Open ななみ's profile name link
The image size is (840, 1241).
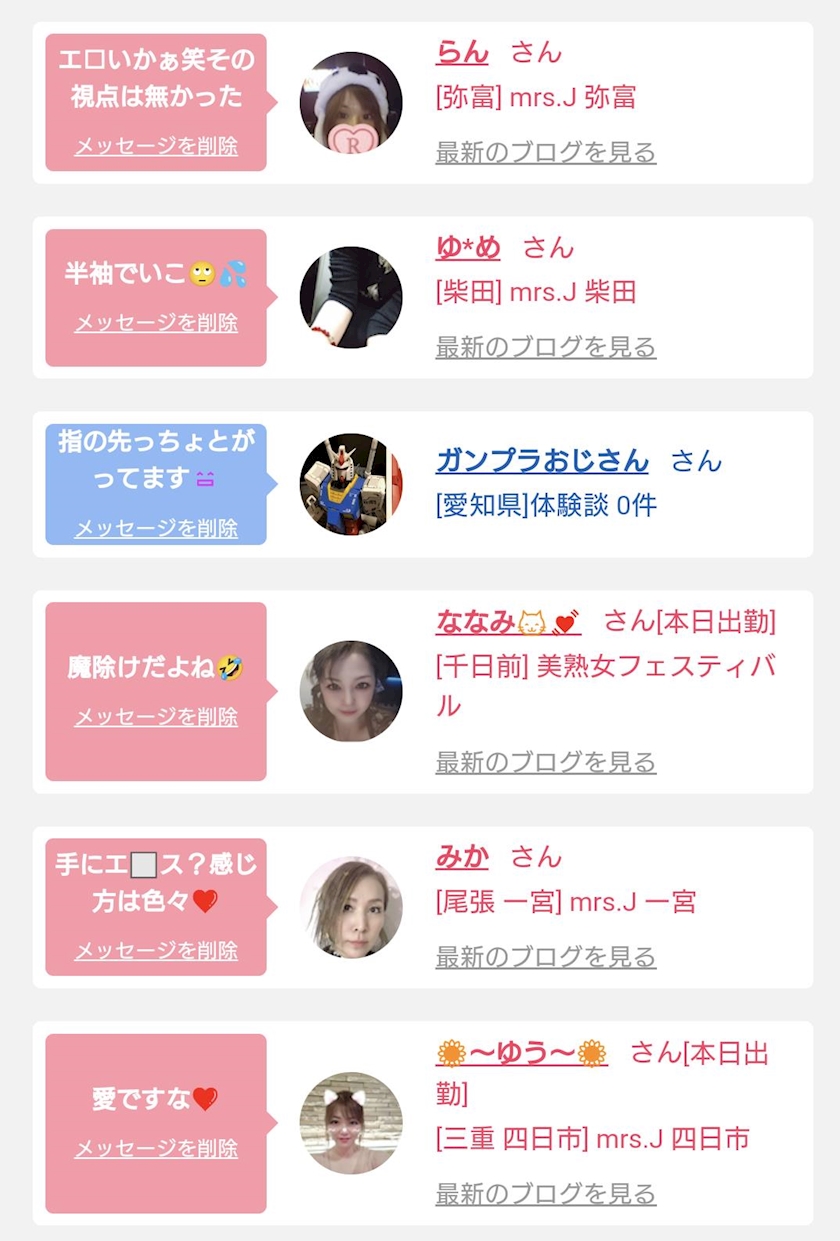[508, 622]
